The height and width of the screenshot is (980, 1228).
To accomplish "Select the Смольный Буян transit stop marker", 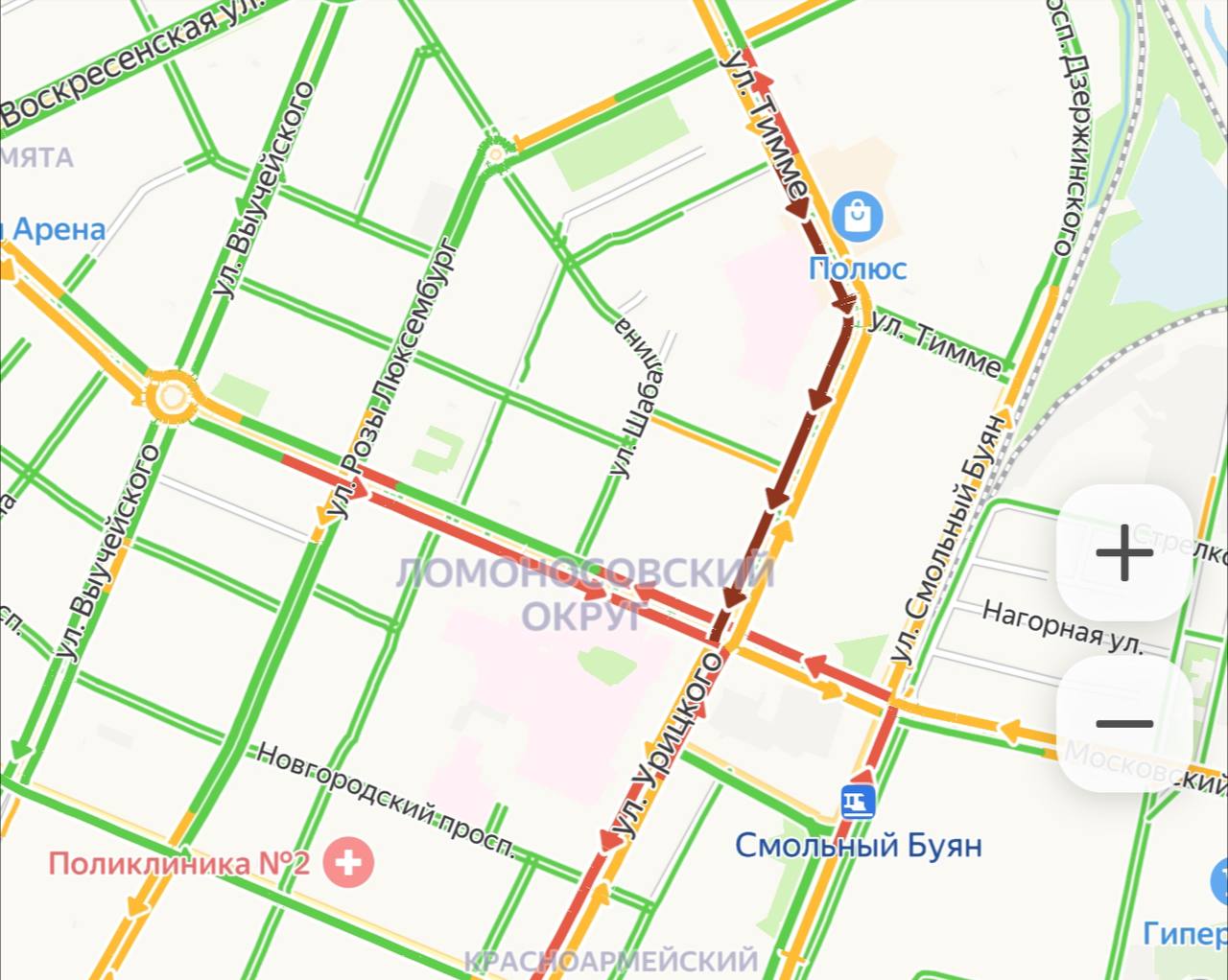I will [858, 801].
